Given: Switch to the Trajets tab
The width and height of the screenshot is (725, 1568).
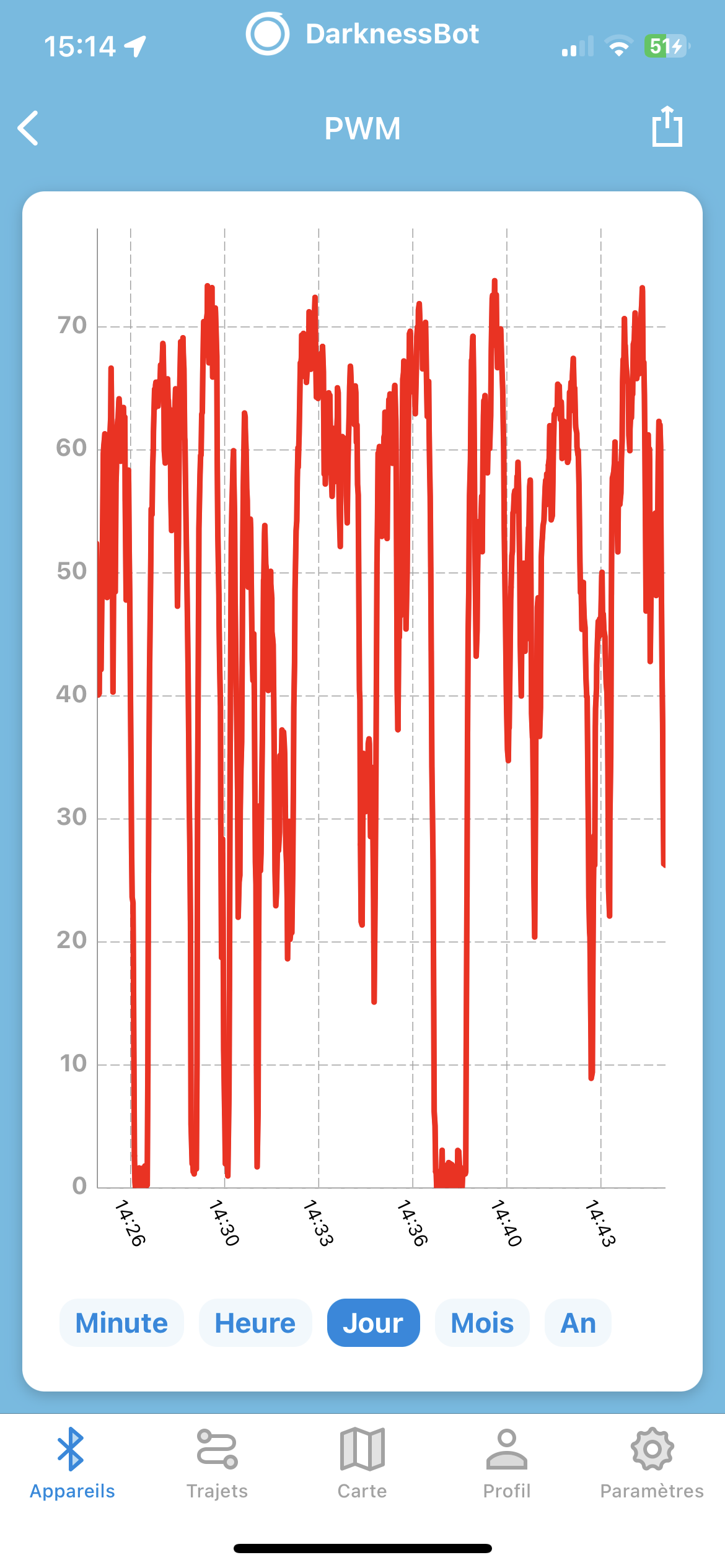Looking at the screenshot, I should [217, 1464].
